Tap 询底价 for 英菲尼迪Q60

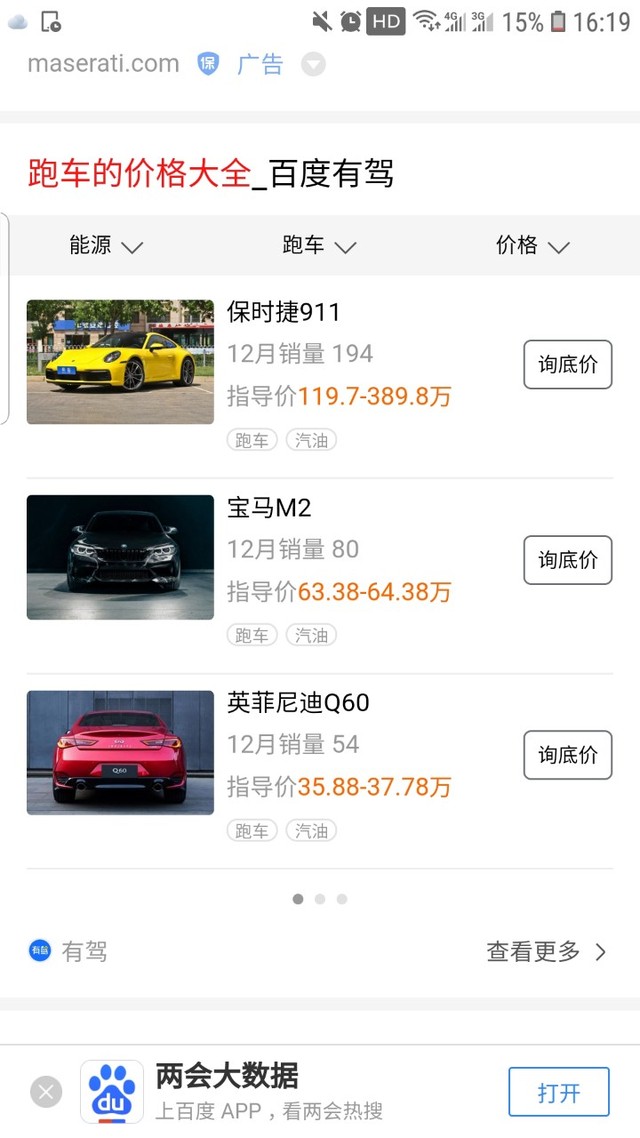coord(567,755)
